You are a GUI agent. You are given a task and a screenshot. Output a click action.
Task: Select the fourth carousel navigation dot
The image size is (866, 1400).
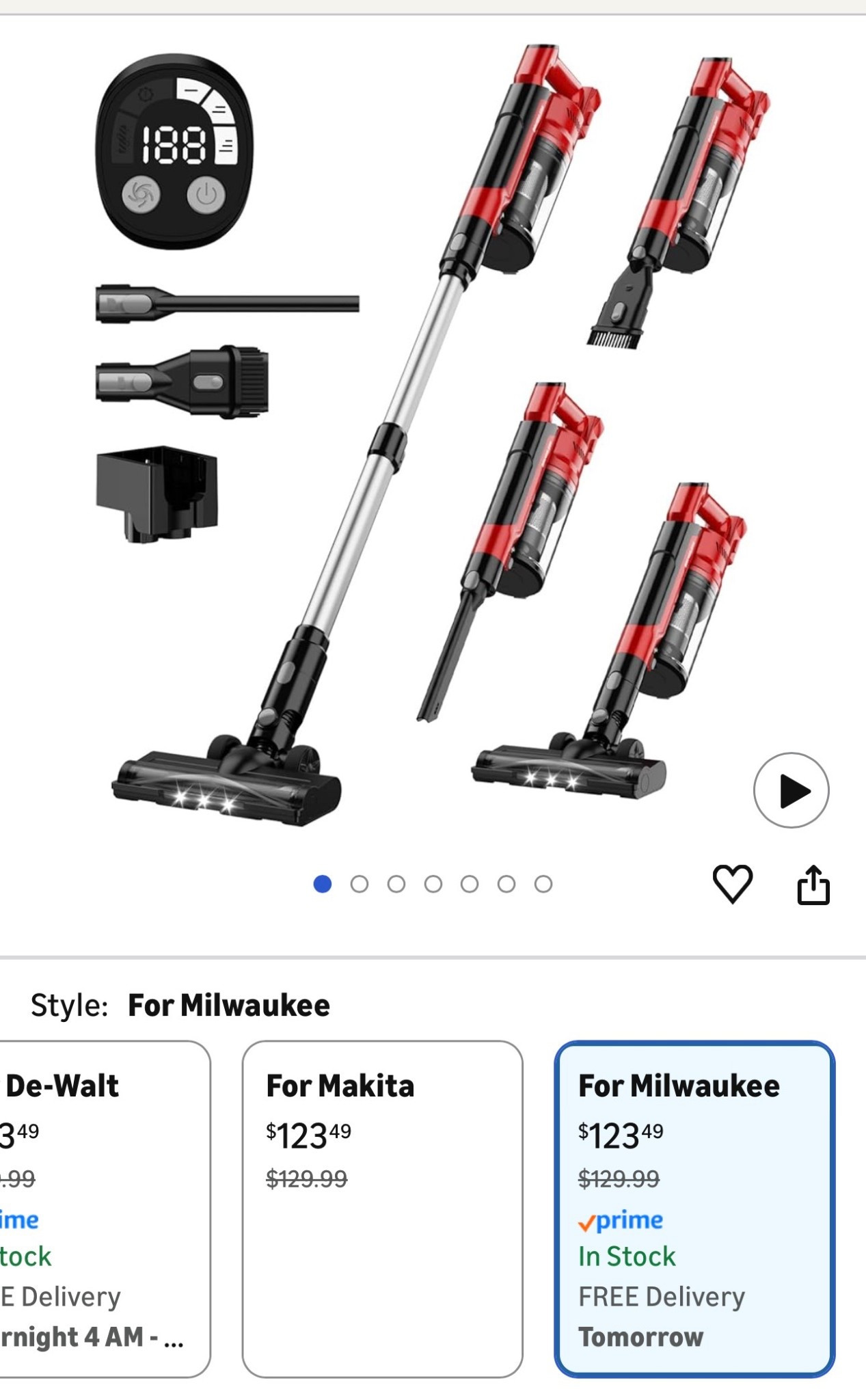pos(433,883)
